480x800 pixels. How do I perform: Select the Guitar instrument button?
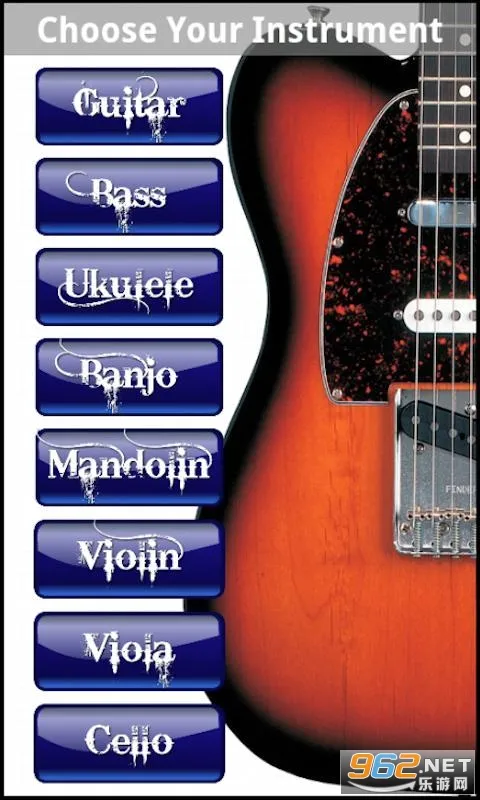[130, 106]
